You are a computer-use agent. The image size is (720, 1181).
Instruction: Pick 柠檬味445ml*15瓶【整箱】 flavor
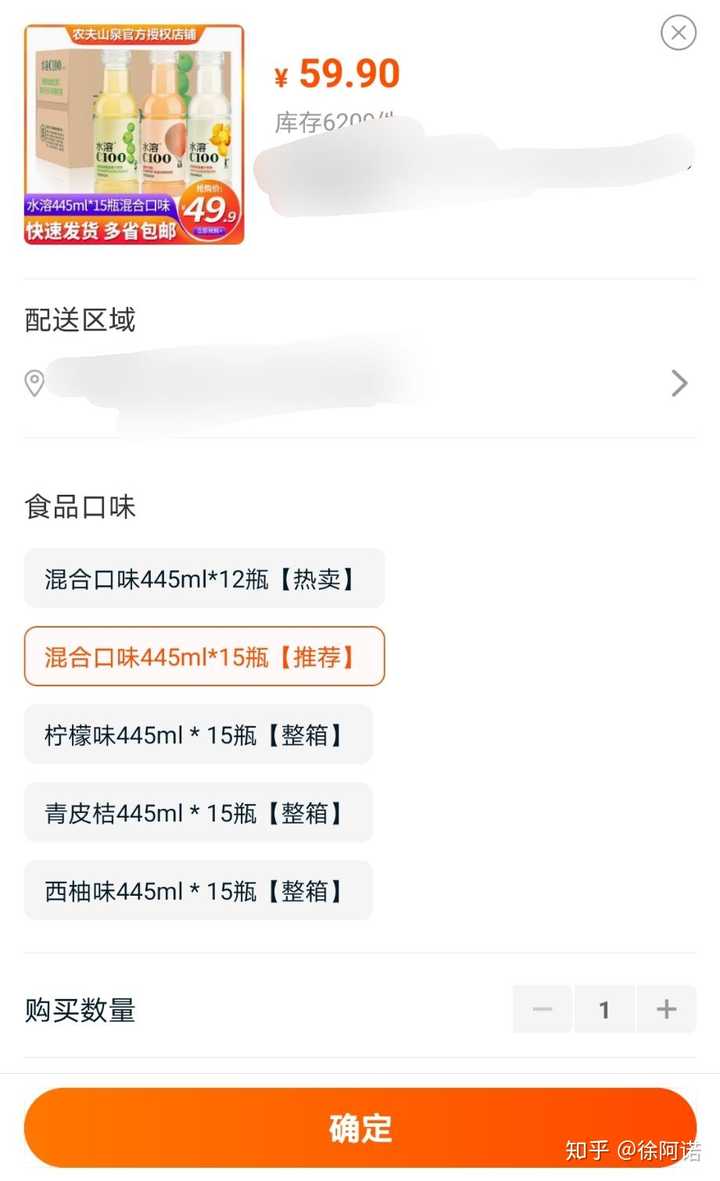(198, 734)
